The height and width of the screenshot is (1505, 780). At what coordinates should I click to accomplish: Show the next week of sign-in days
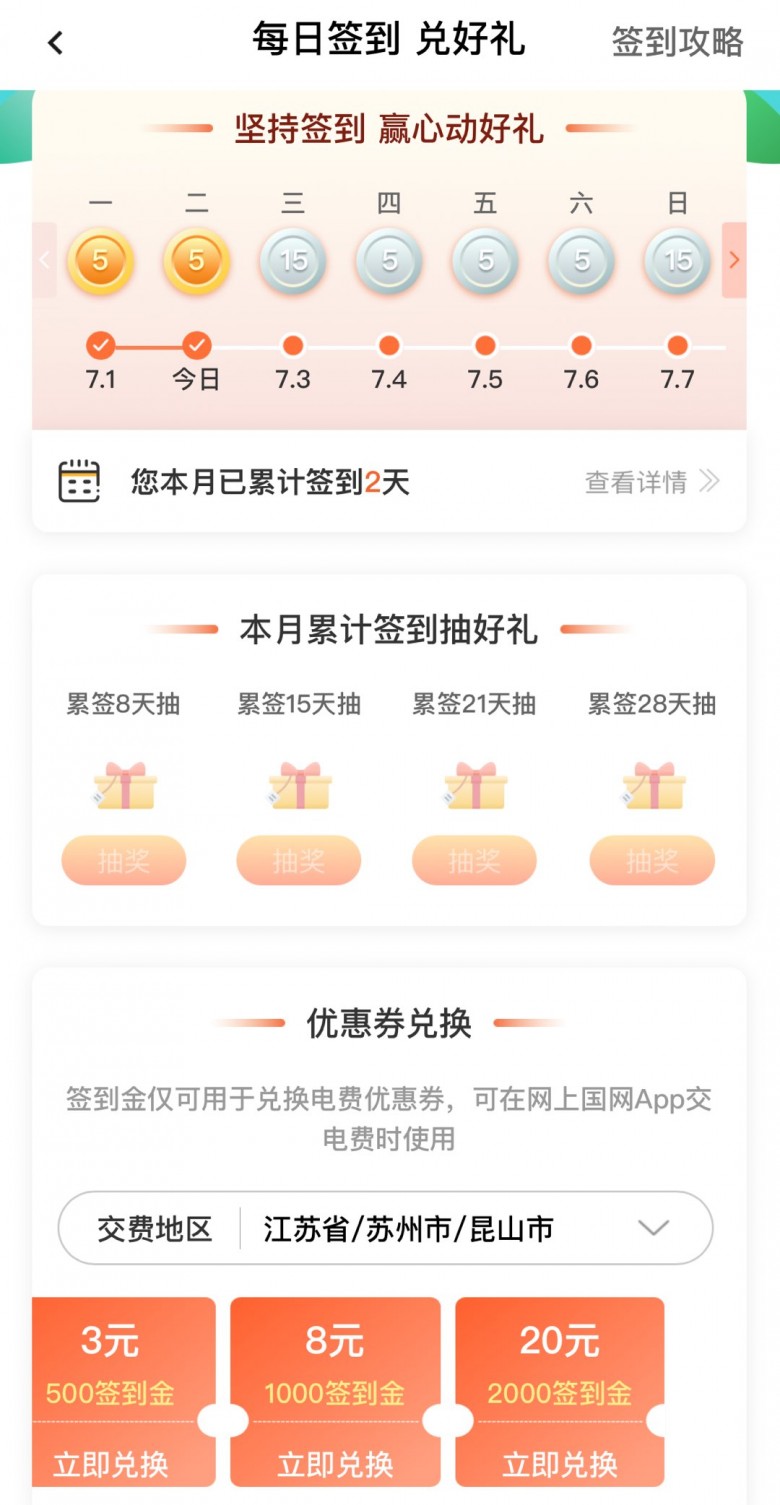(734, 260)
